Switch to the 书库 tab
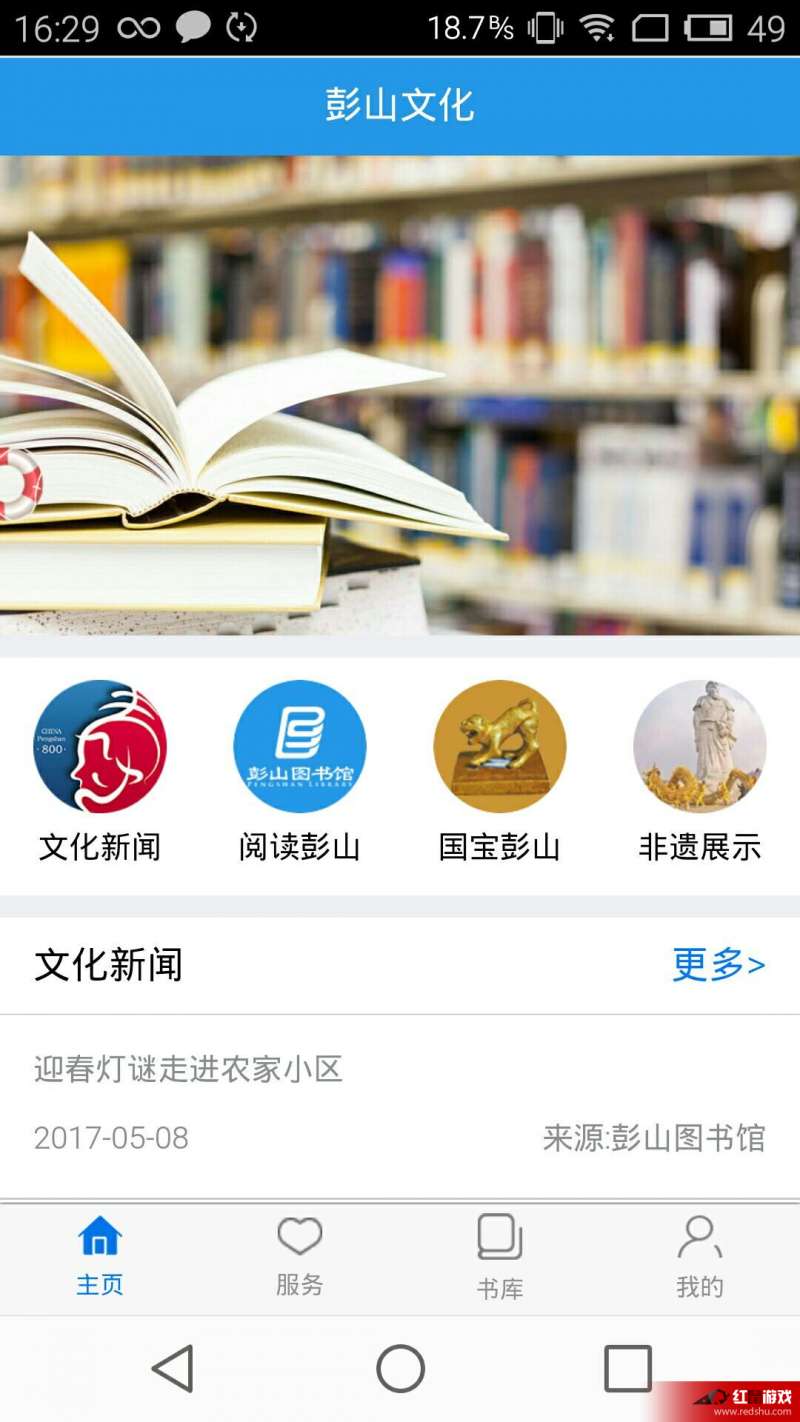 point(500,1257)
